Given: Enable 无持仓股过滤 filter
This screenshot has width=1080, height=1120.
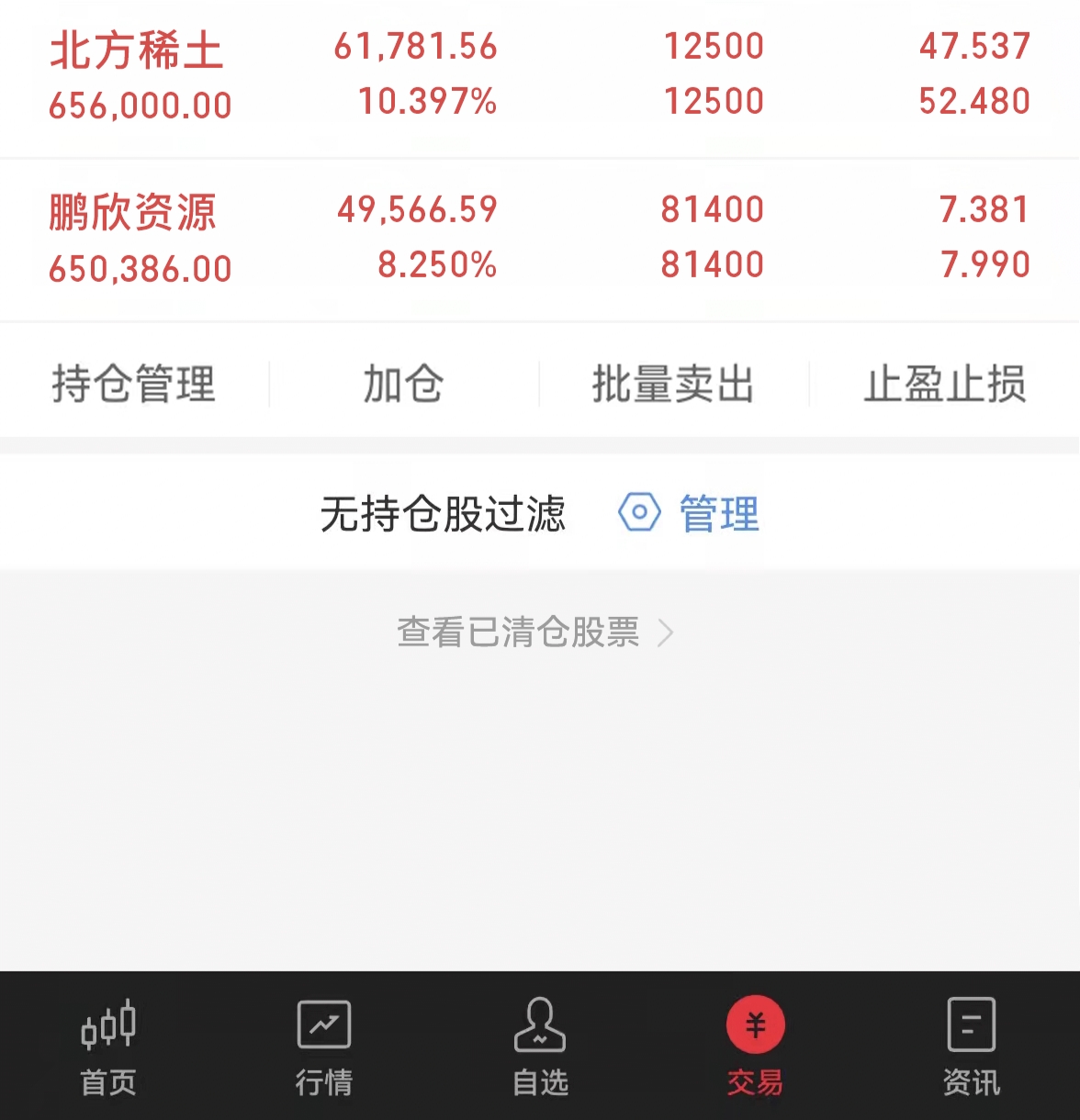Looking at the screenshot, I should (444, 514).
